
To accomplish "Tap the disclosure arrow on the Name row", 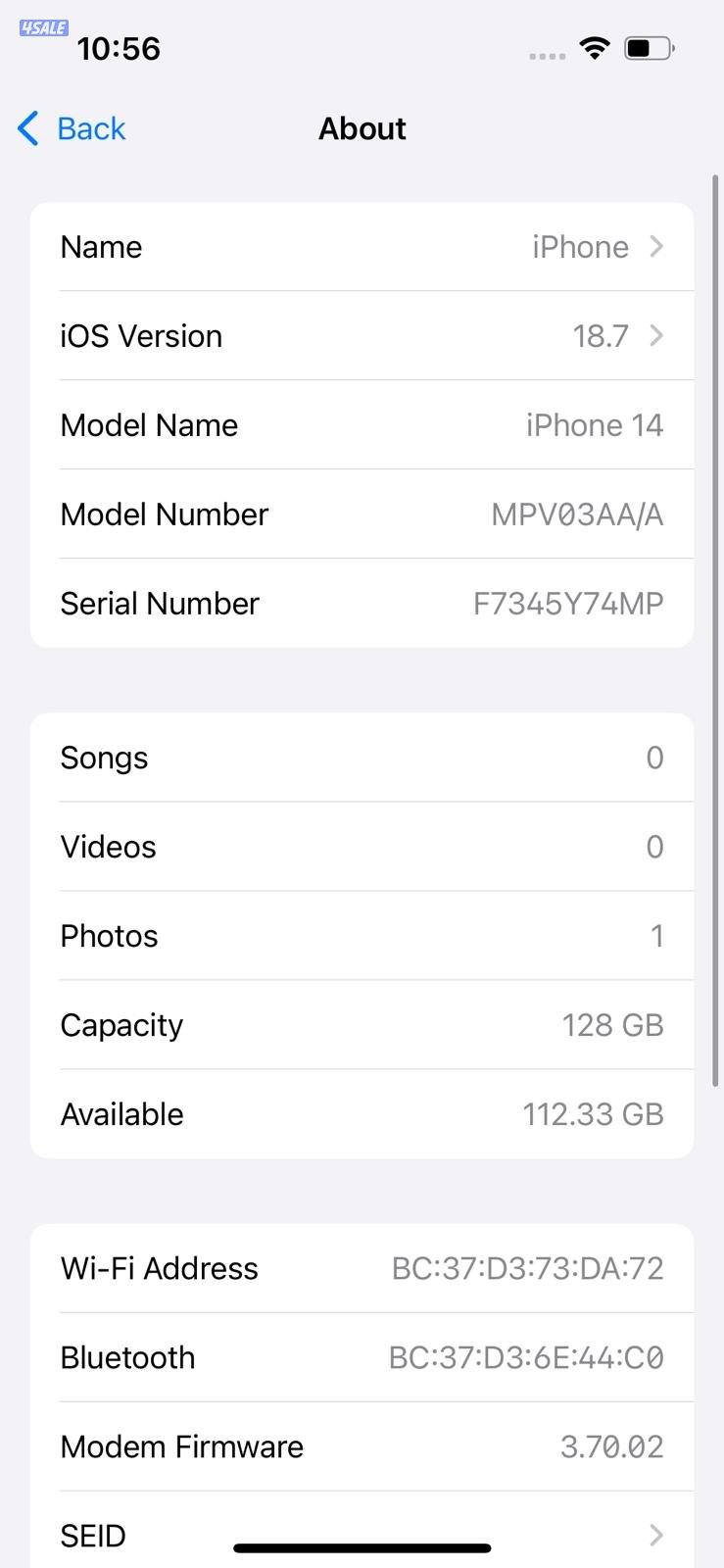I will [x=655, y=247].
